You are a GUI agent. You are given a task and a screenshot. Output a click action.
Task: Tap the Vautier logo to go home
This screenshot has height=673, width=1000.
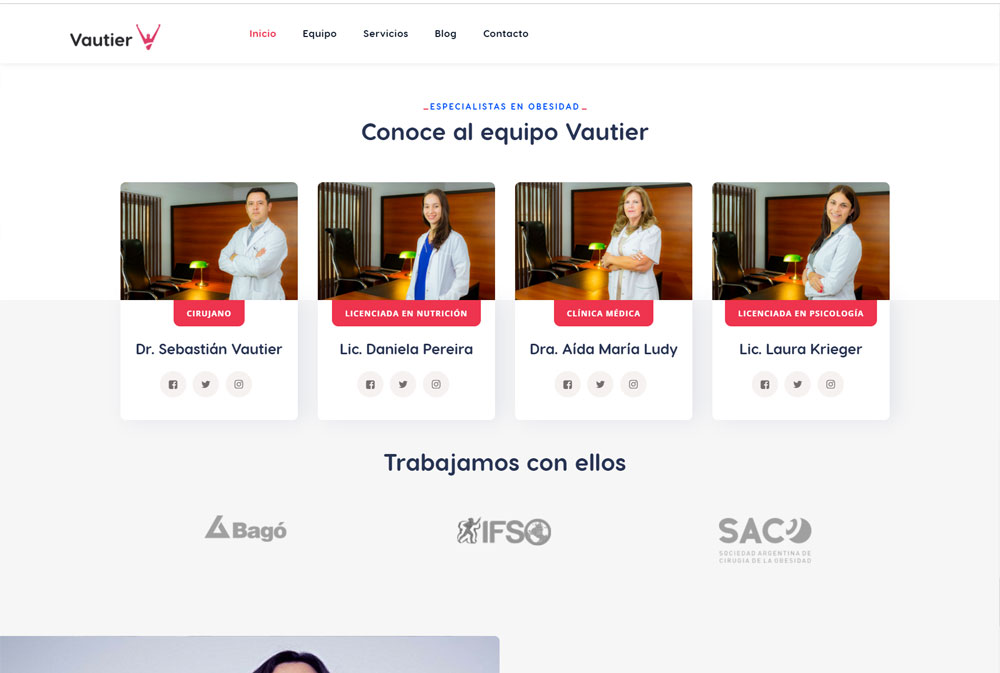point(114,38)
